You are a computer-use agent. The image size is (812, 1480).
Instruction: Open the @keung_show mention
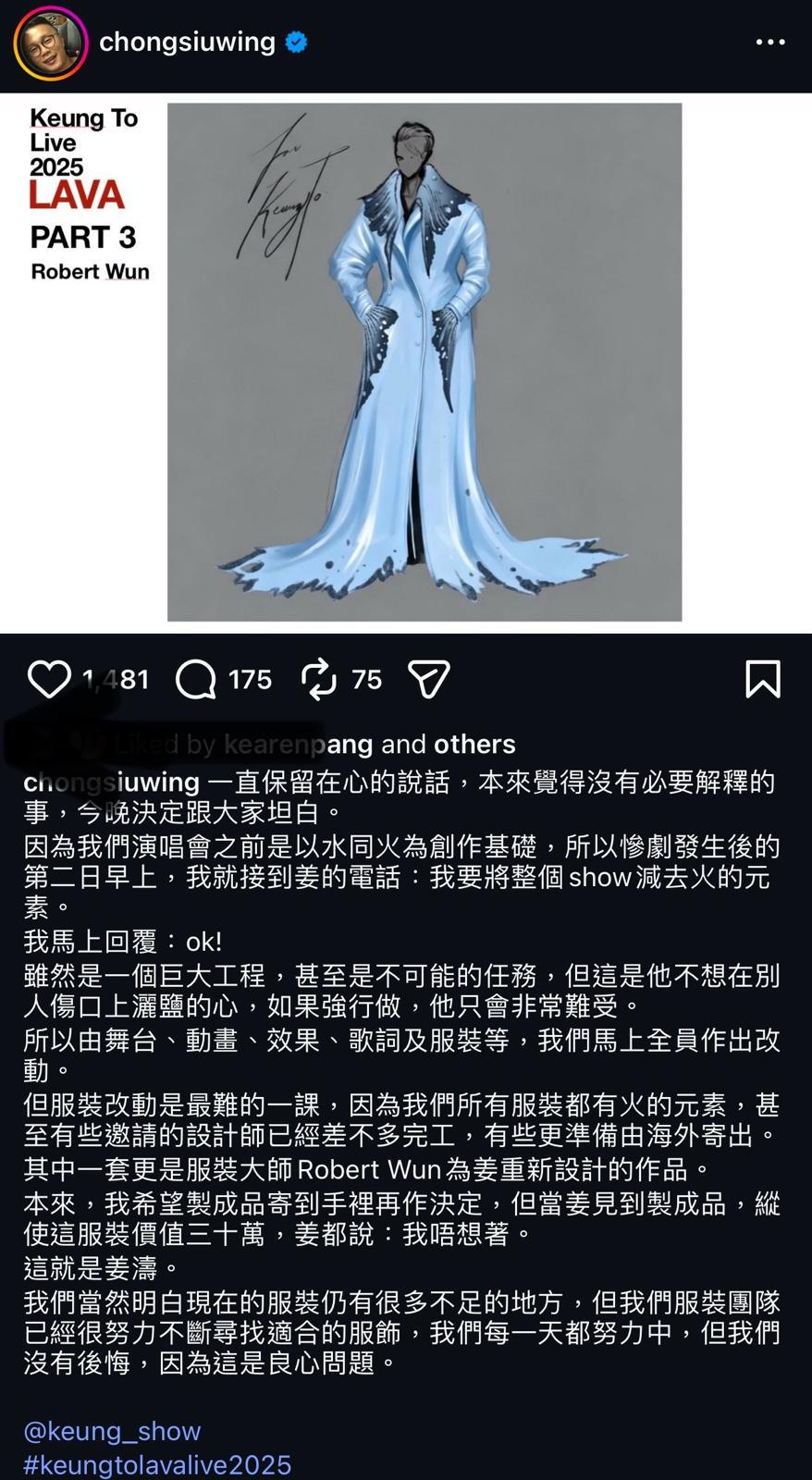click(x=111, y=1430)
